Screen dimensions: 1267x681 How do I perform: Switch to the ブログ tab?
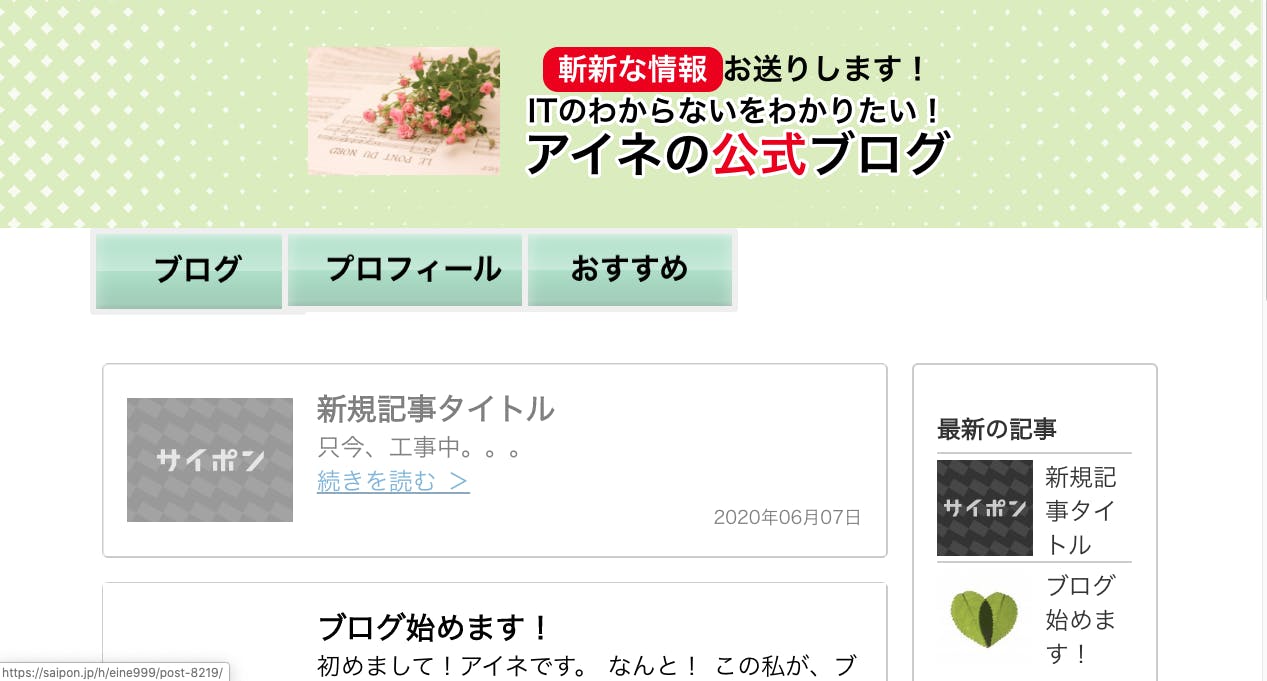pos(190,270)
